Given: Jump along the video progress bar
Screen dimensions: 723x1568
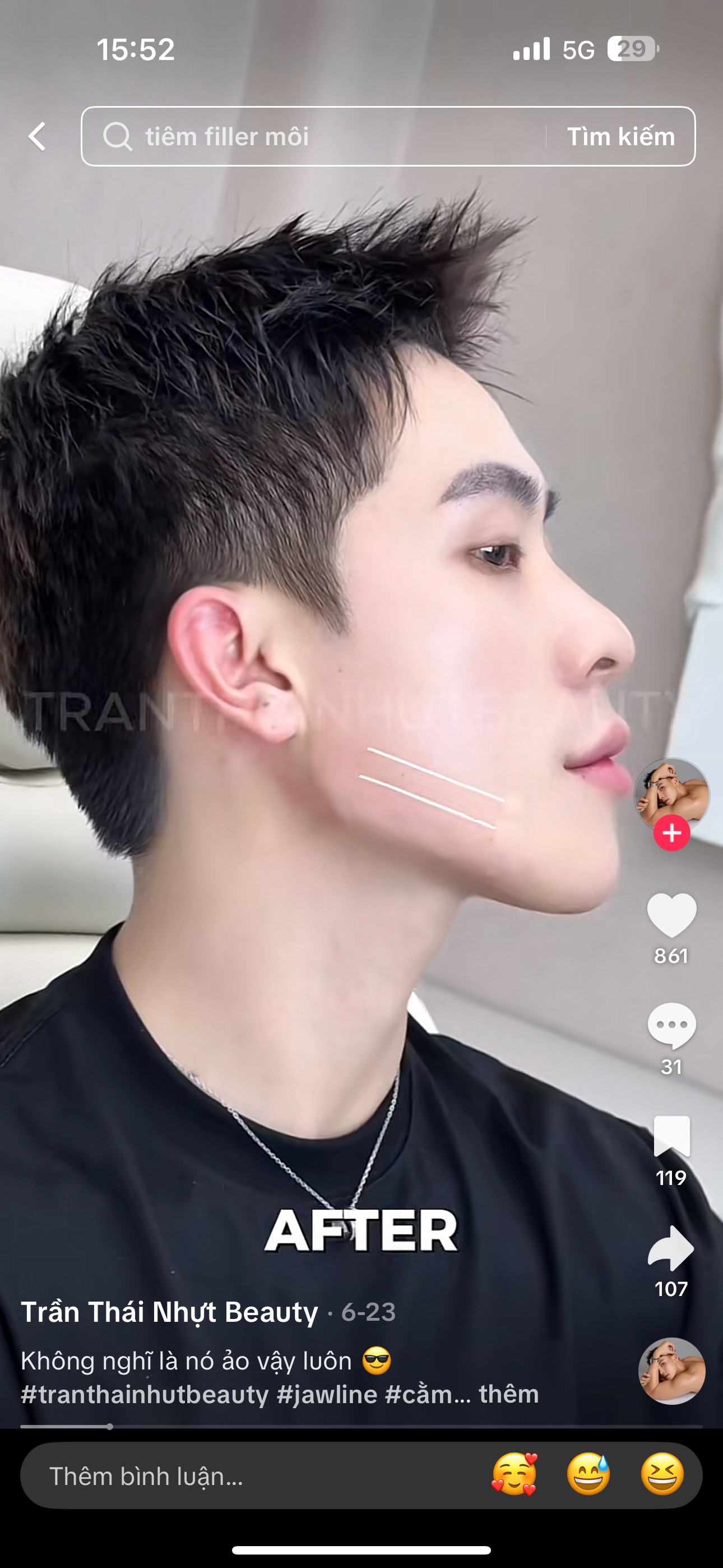Looking at the screenshot, I should click(361, 1426).
